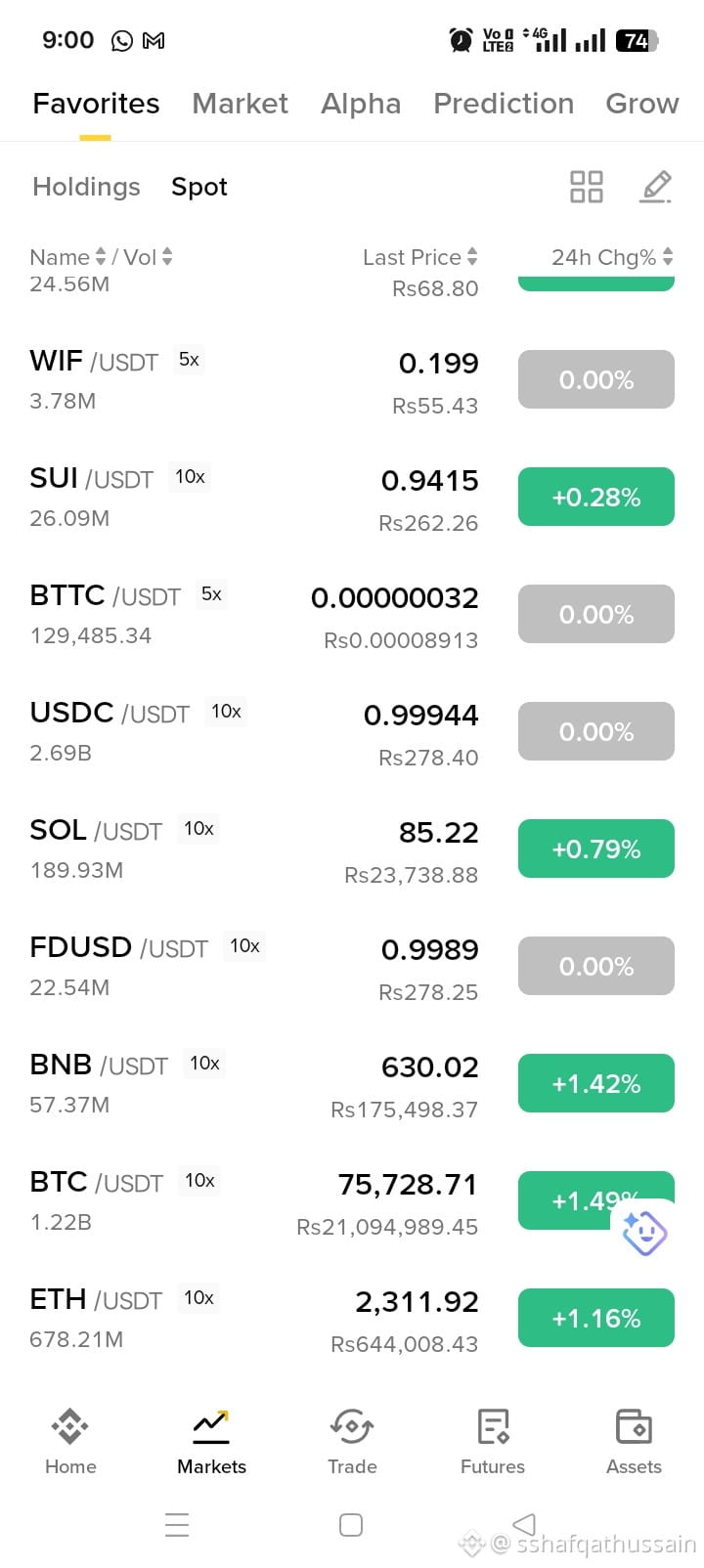The width and height of the screenshot is (704, 1568).
Task: Open the Alpha tab
Action: 361,104
